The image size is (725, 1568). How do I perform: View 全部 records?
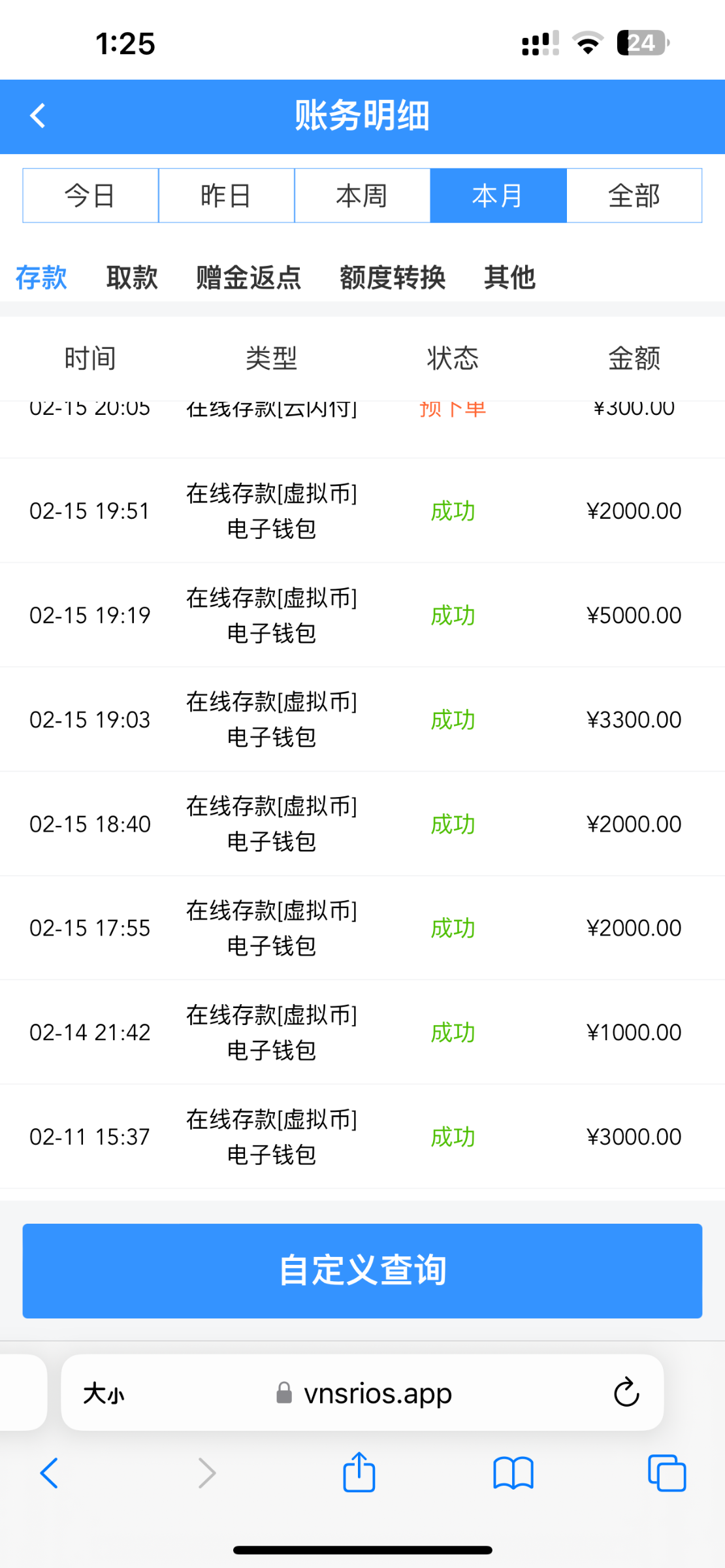click(634, 195)
